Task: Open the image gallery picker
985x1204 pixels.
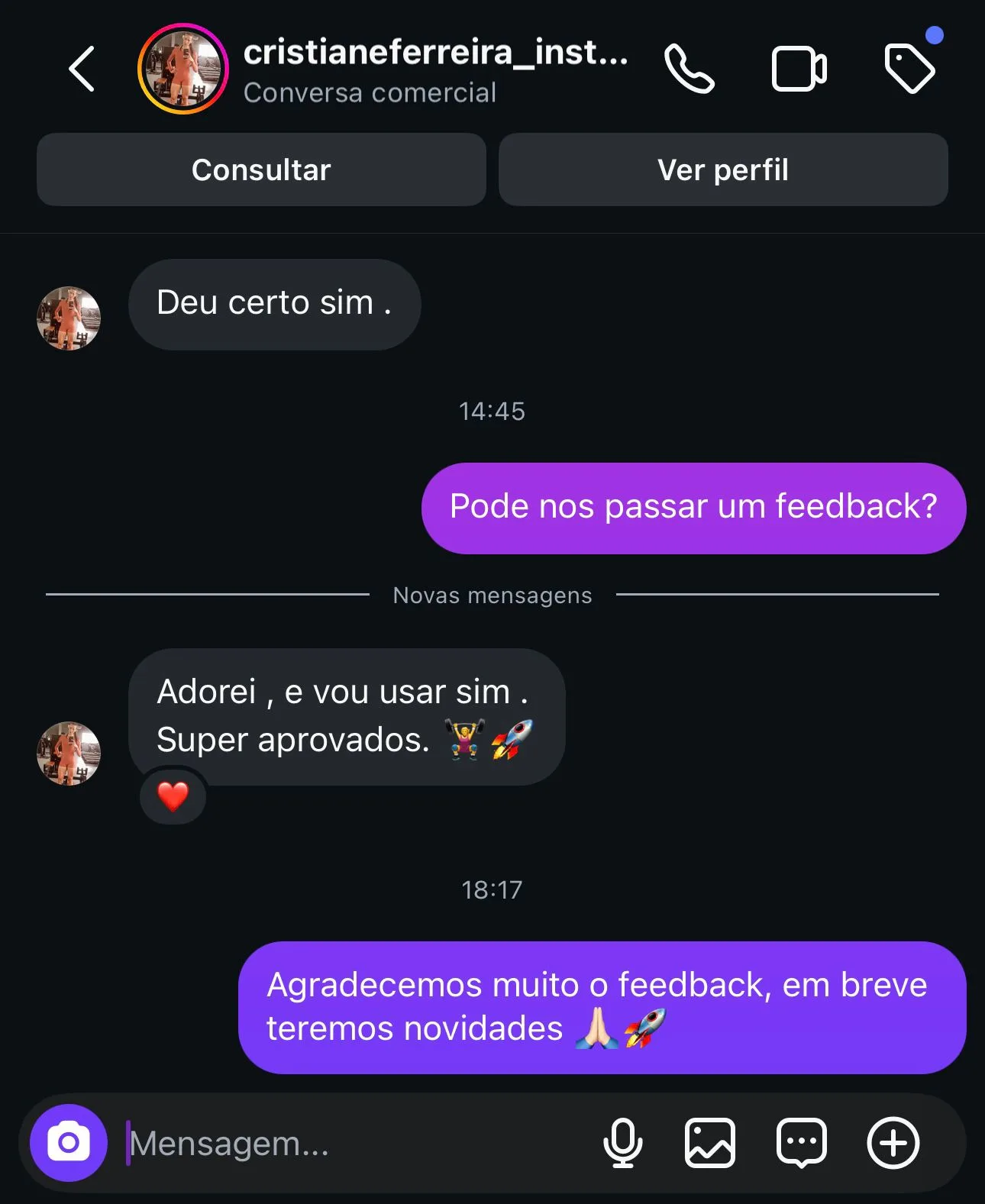Action: point(710,1143)
